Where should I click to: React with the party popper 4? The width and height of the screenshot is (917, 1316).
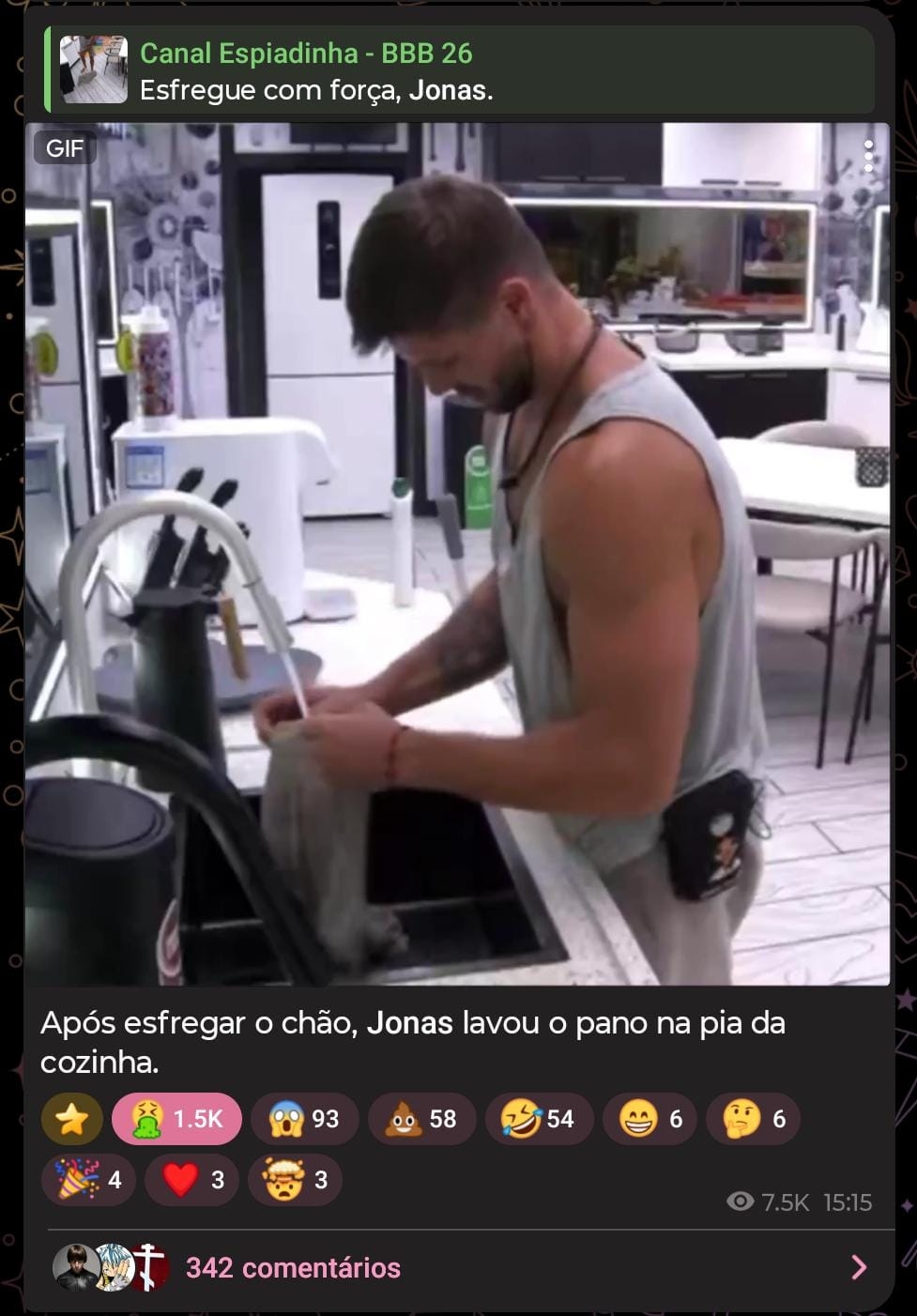pyautogui.click(x=89, y=1180)
